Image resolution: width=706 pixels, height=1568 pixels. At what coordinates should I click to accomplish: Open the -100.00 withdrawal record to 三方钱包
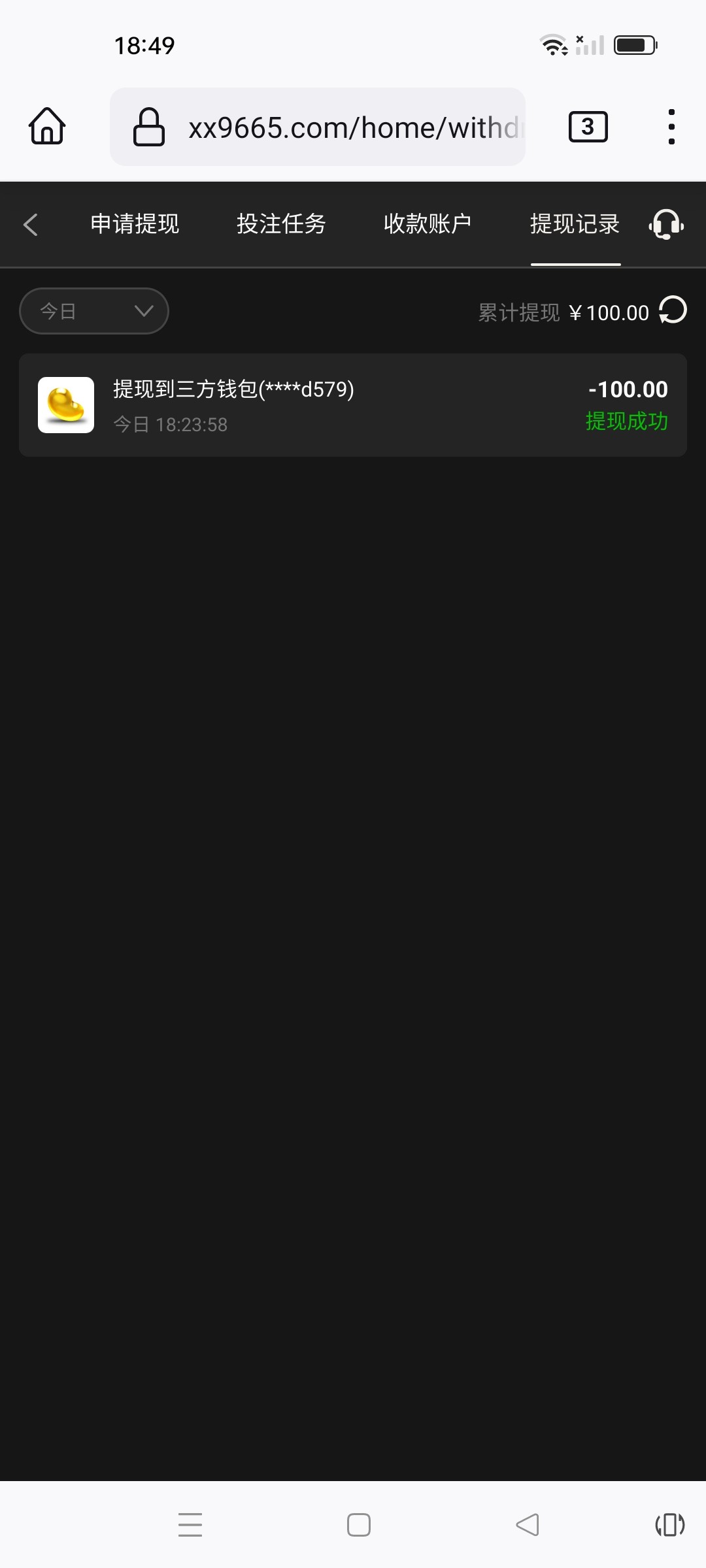click(x=353, y=405)
